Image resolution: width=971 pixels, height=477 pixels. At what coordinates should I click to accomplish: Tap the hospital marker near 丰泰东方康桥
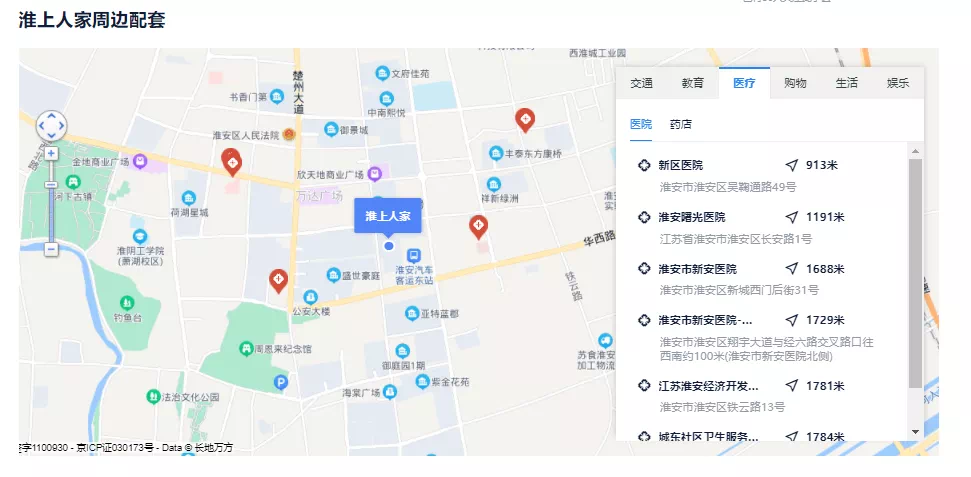click(524, 119)
